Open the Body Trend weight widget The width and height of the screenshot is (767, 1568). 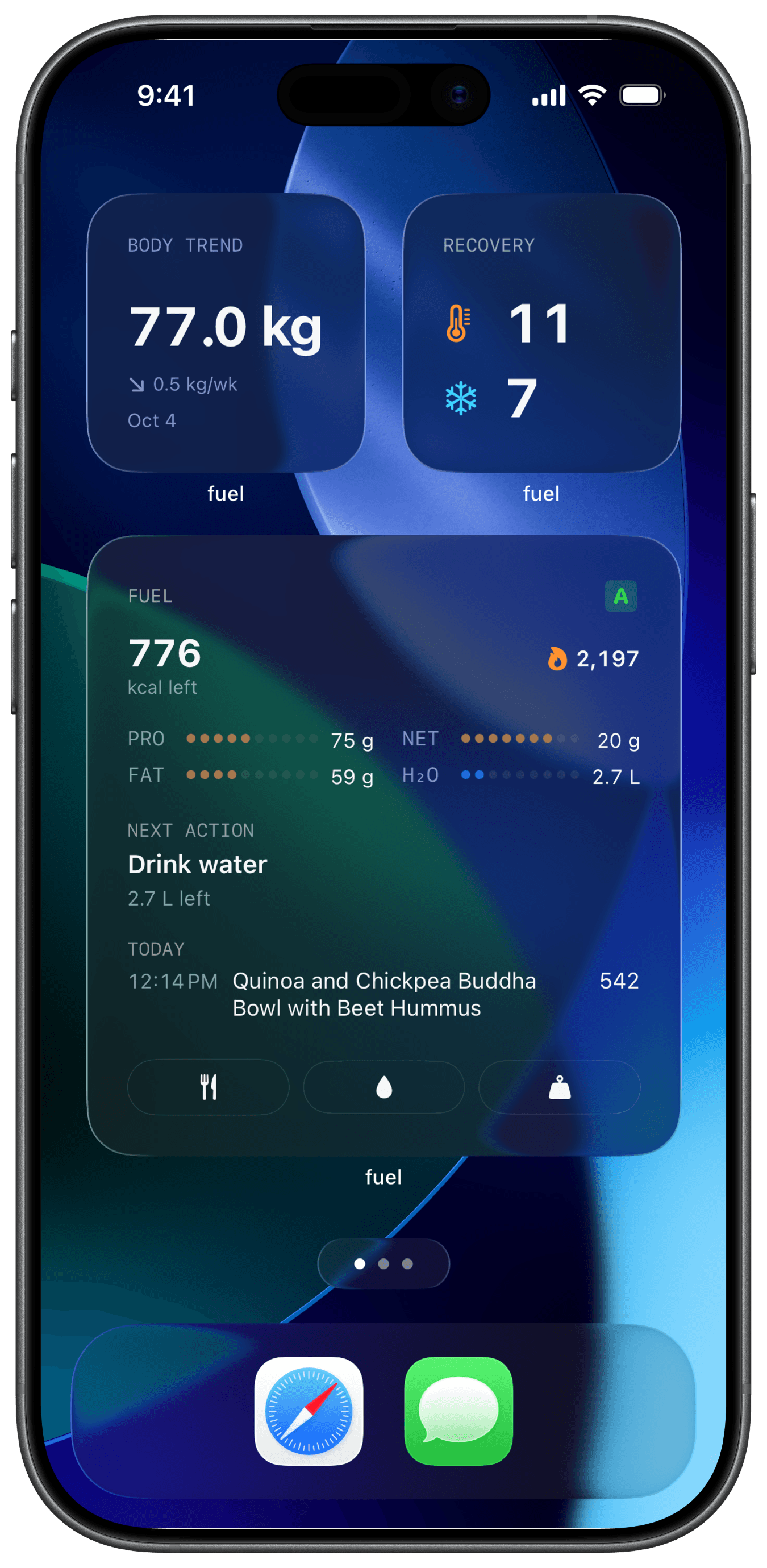point(226,332)
